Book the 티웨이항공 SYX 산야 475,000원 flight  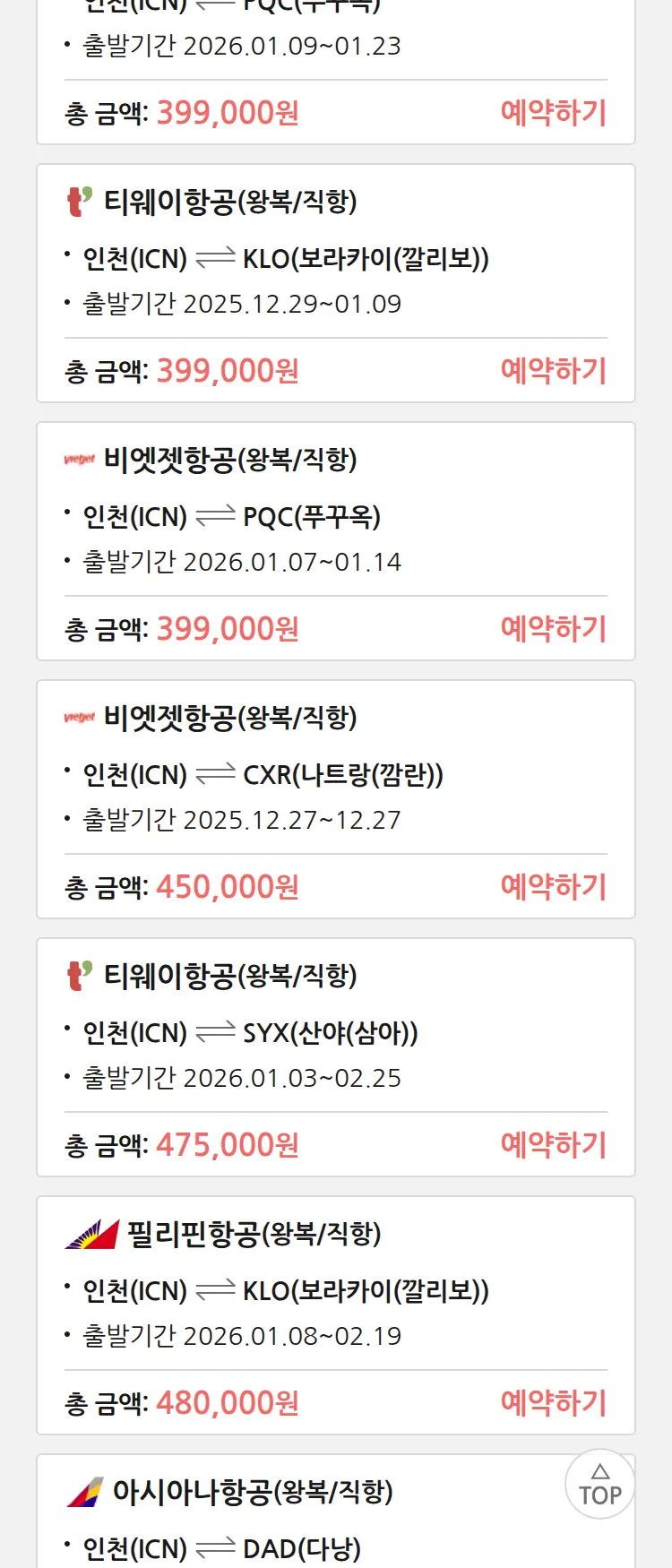coord(553,1145)
